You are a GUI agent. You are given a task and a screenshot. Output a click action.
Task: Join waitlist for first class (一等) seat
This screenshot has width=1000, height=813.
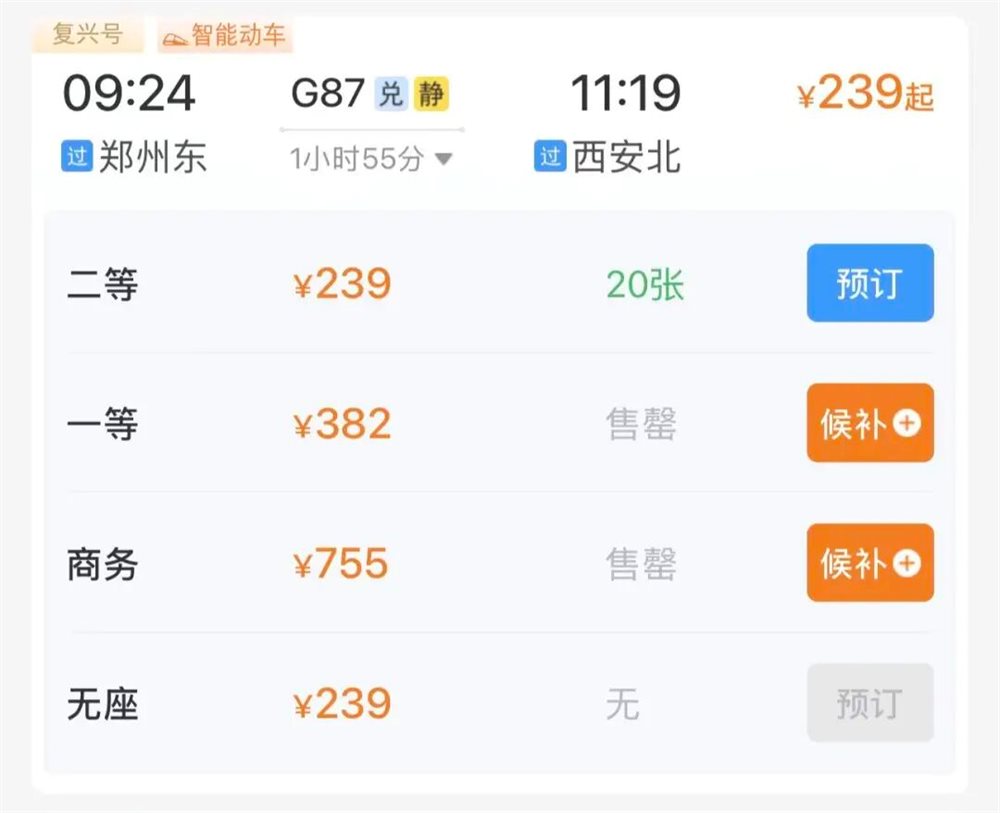[870, 423]
